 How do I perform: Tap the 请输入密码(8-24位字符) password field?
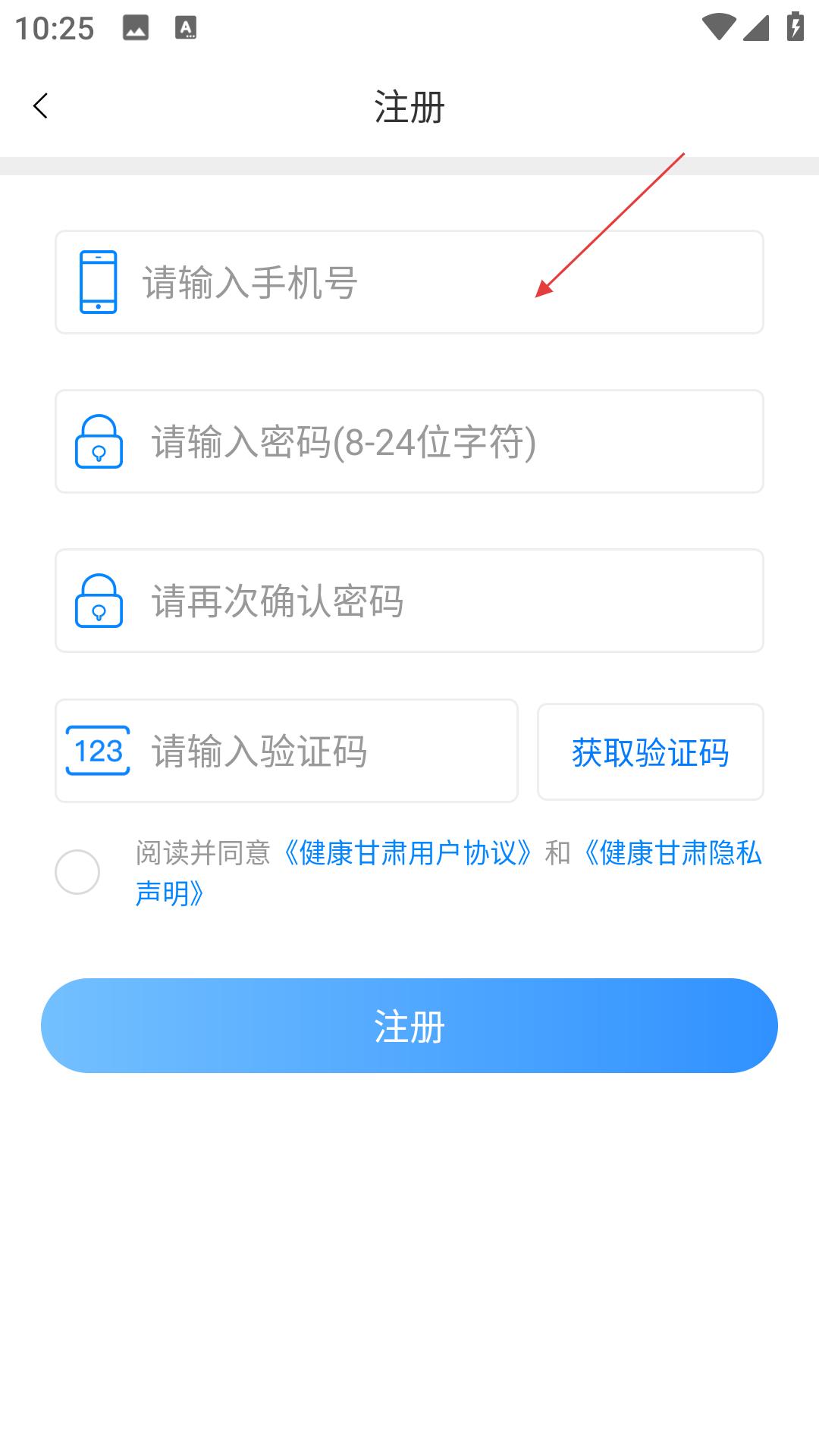(x=409, y=441)
